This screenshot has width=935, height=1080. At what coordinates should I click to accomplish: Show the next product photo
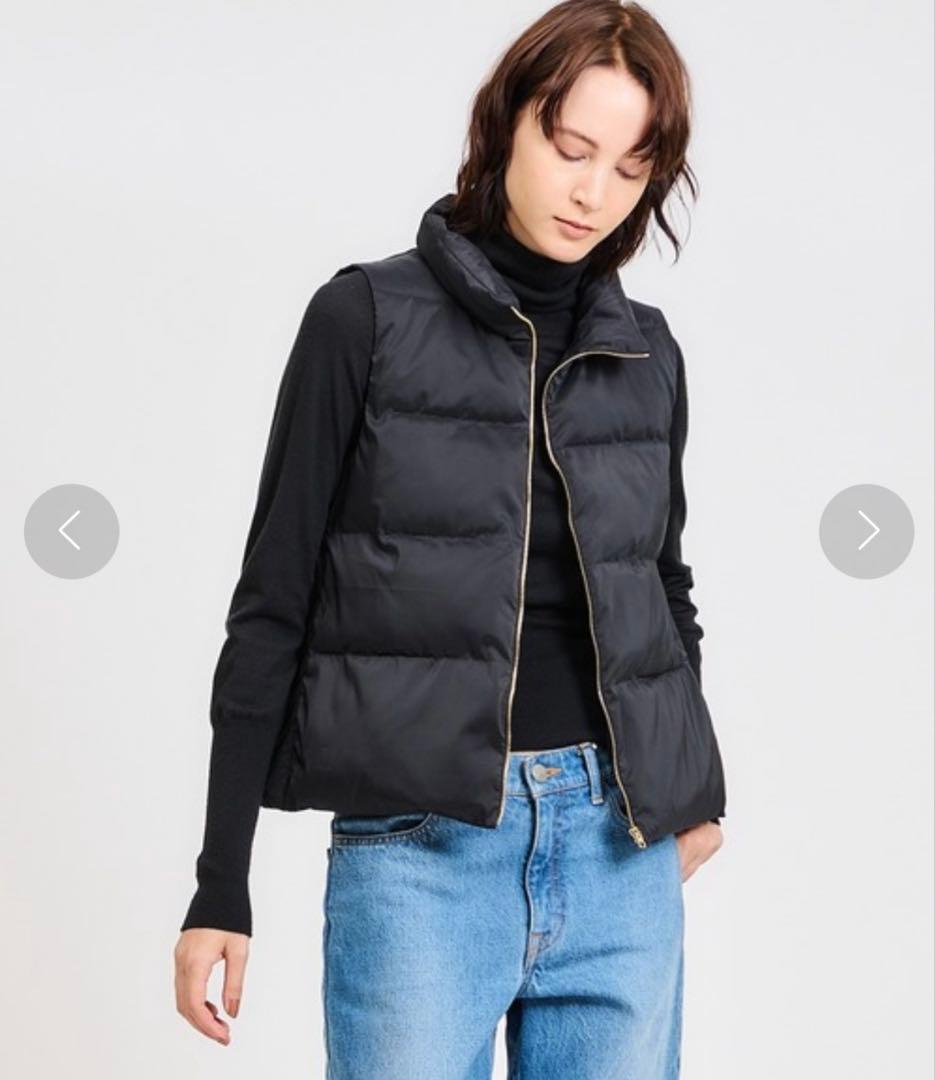pyautogui.click(x=866, y=531)
